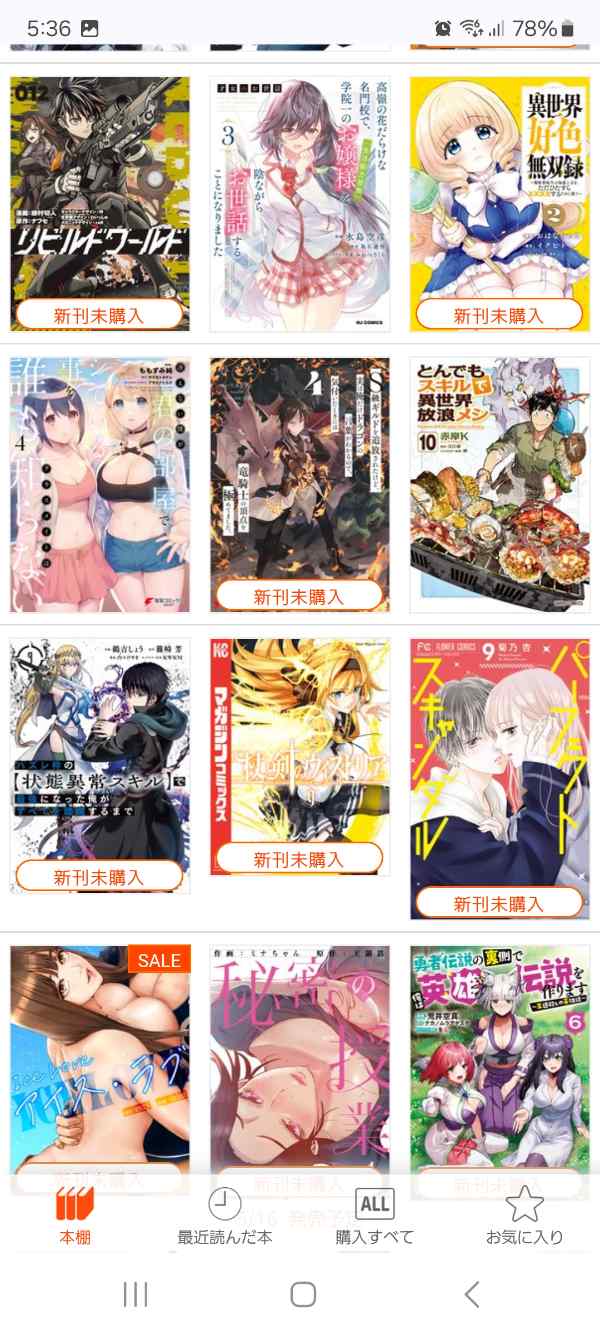This screenshot has width=600, height=1333.
Task: Switch to 本棚 tab
Action: point(75,1215)
